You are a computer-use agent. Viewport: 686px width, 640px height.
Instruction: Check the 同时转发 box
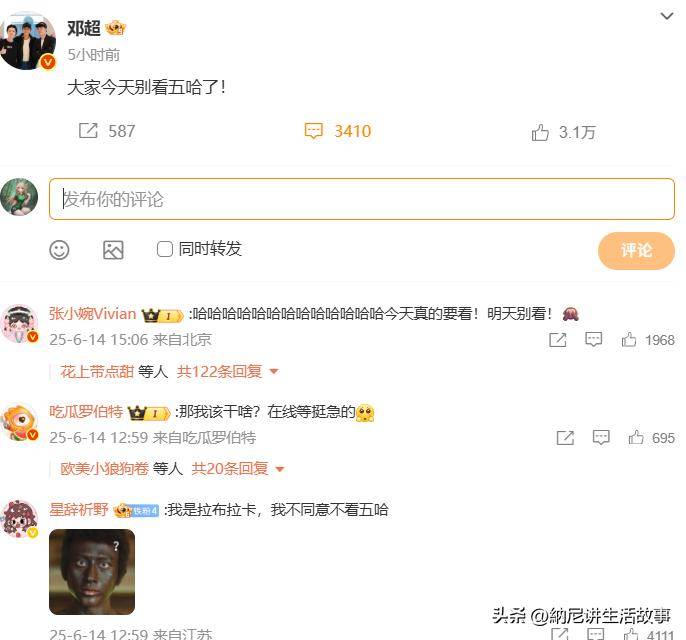(x=165, y=249)
